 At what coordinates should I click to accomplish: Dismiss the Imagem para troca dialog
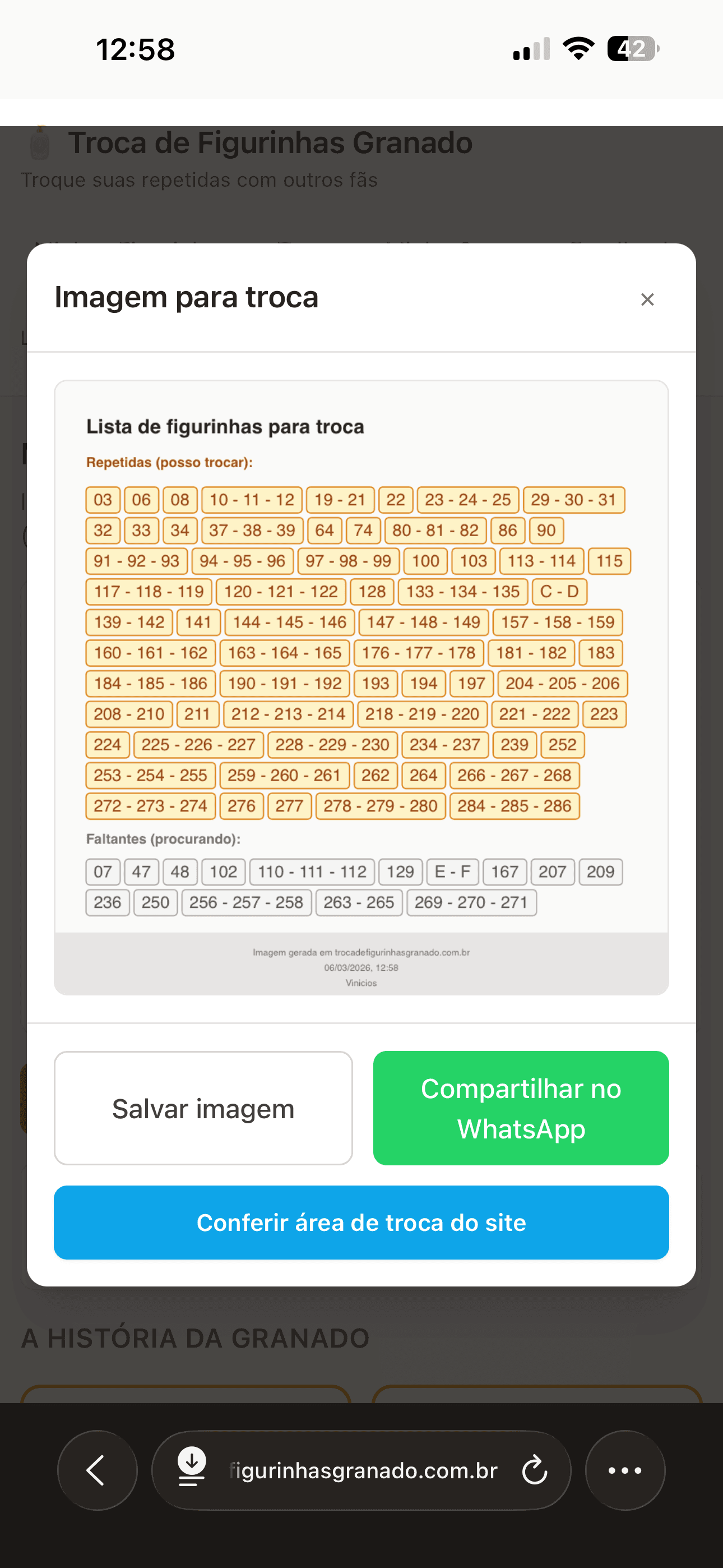coord(647,299)
